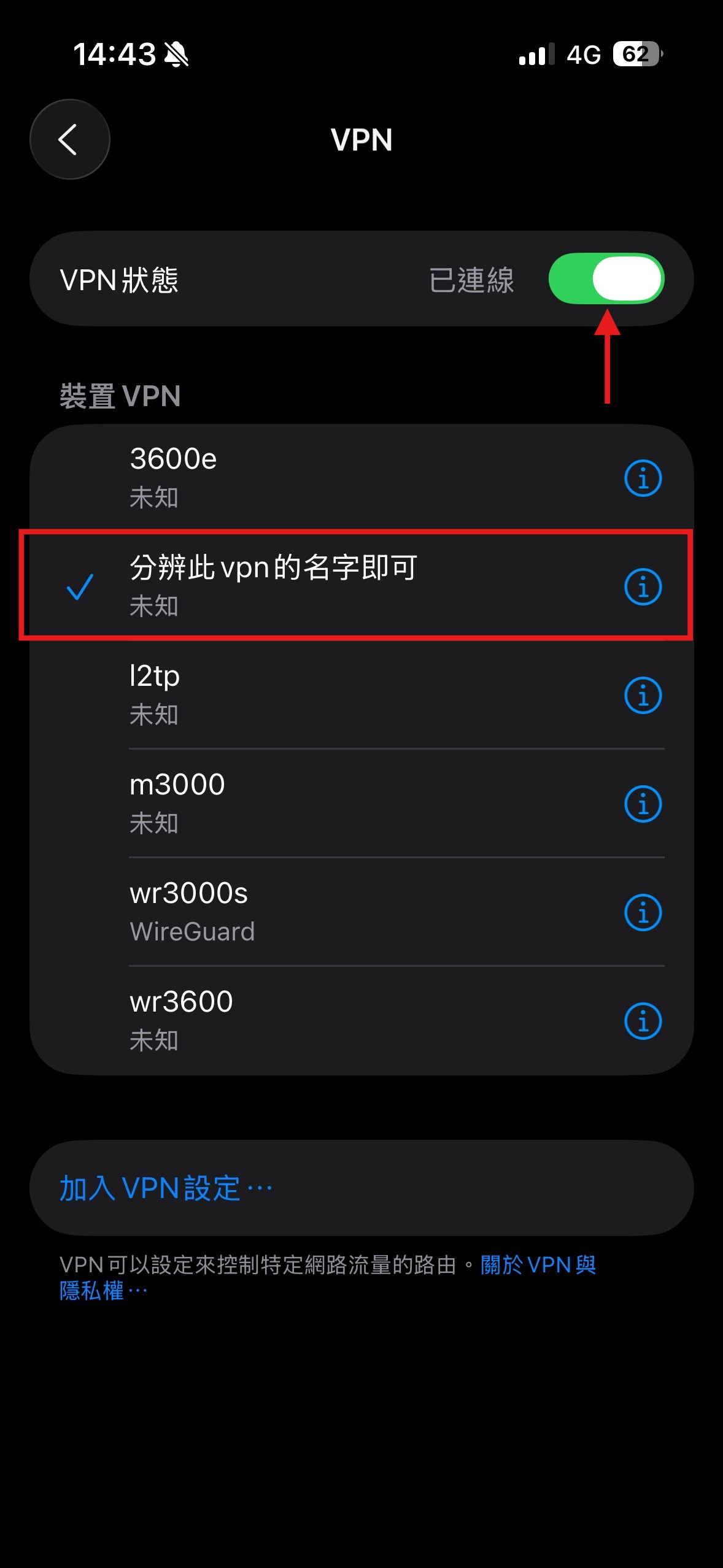The height and width of the screenshot is (1568, 723).
Task: Open info for the m3000 VPN
Action: (x=643, y=804)
